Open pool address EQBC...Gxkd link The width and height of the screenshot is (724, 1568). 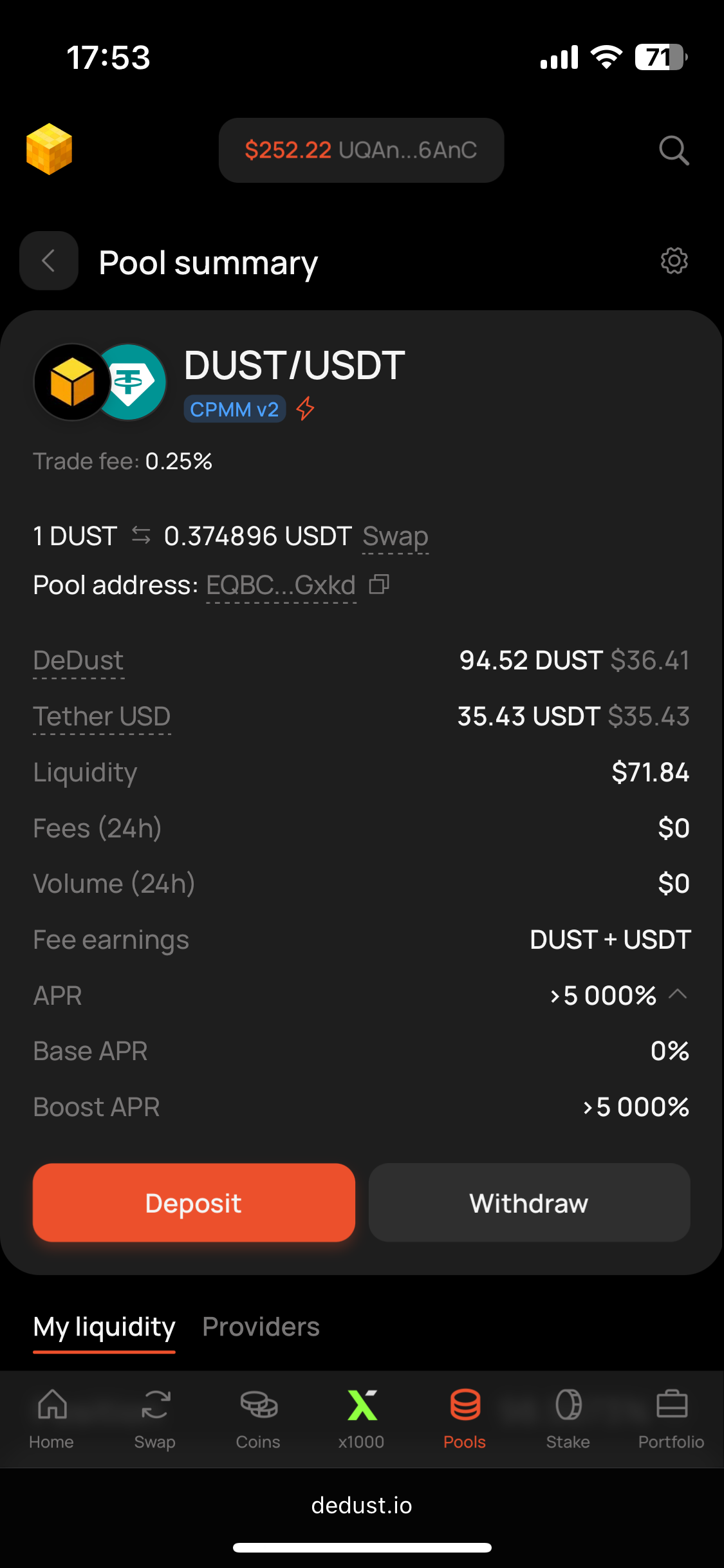[281, 586]
